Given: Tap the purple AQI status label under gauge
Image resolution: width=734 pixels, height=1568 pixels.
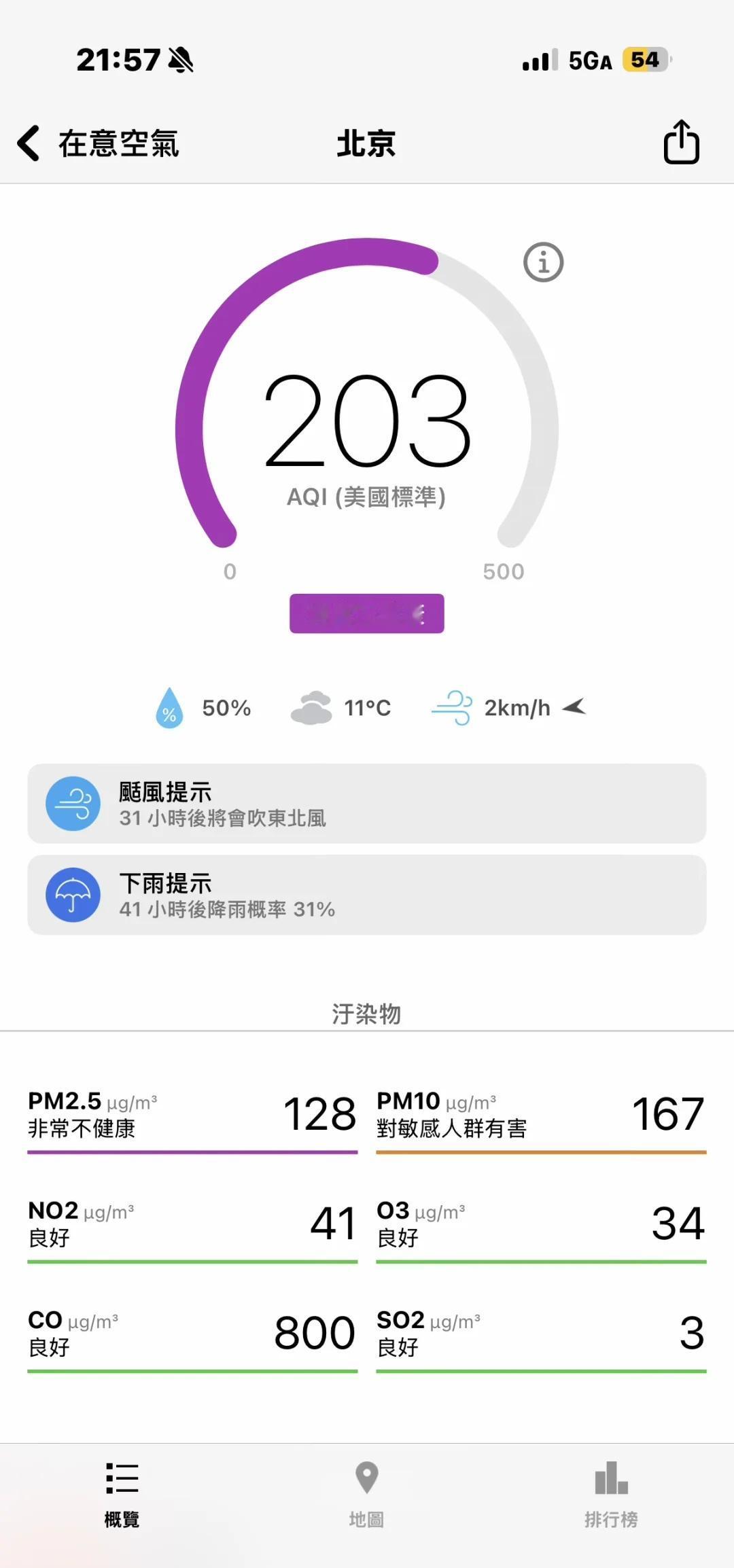Looking at the screenshot, I should point(367,613).
